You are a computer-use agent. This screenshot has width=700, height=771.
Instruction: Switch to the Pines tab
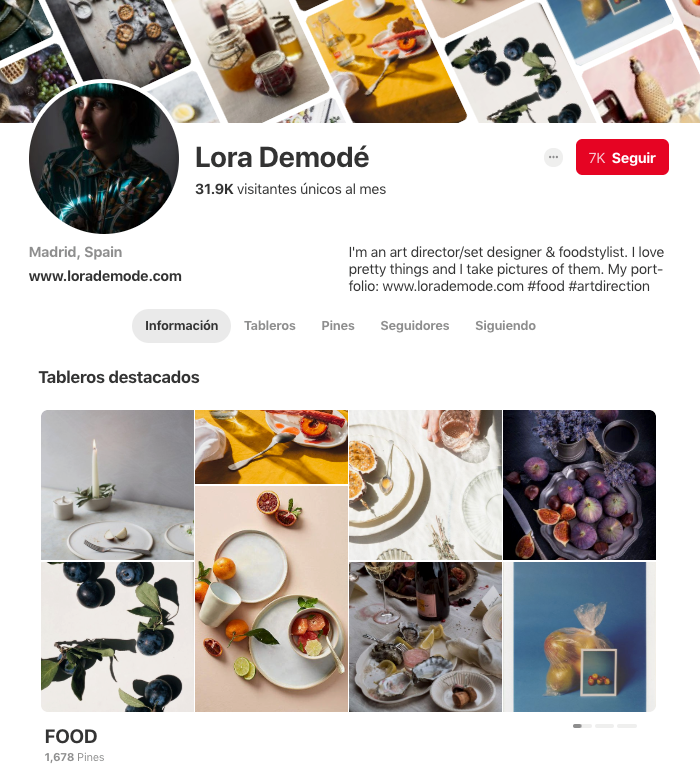click(338, 326)
